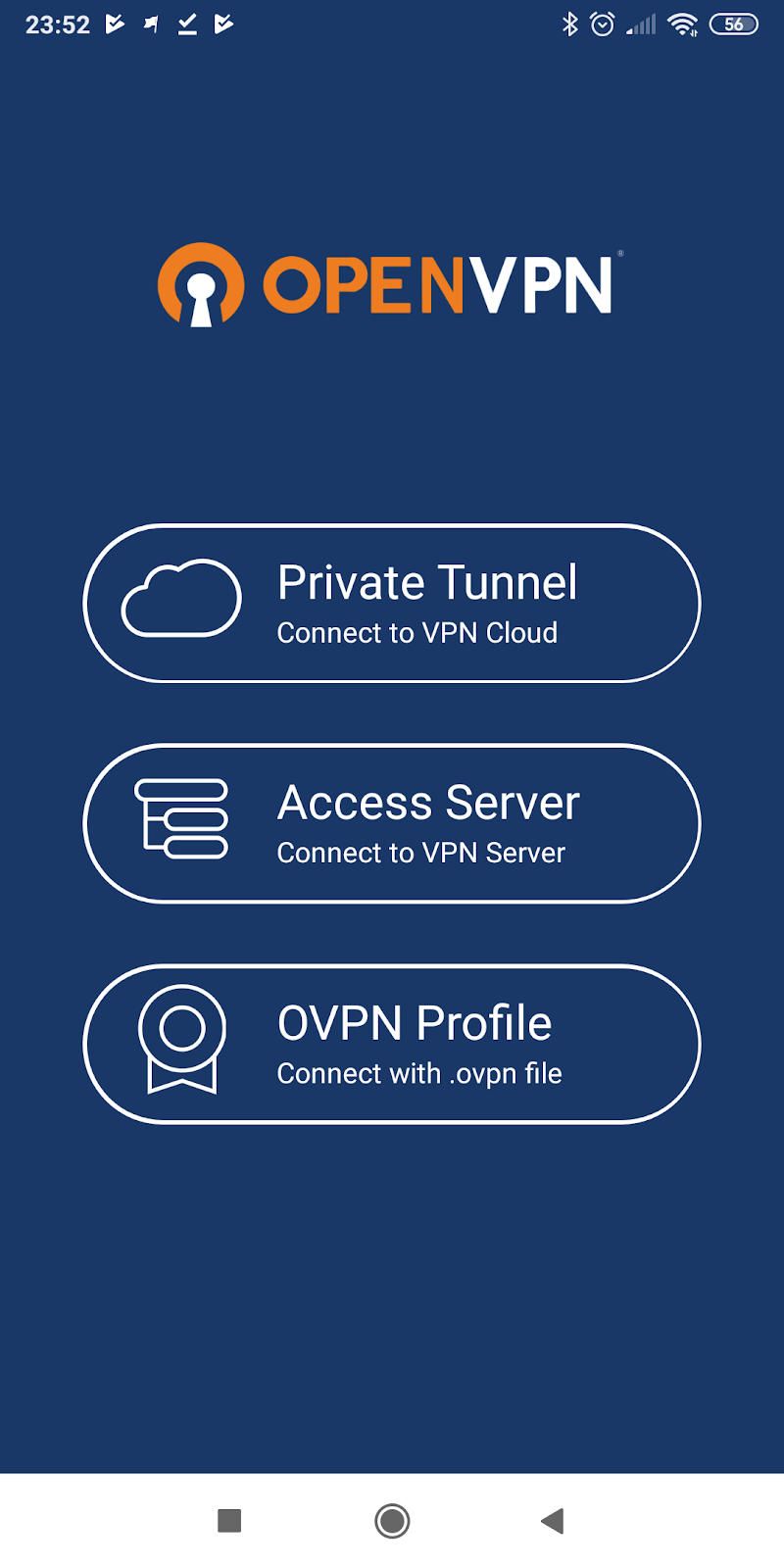Tap the Bluetooth status bar icon
Viewport: 784px width, 1568px height.
tap(571, 24)
